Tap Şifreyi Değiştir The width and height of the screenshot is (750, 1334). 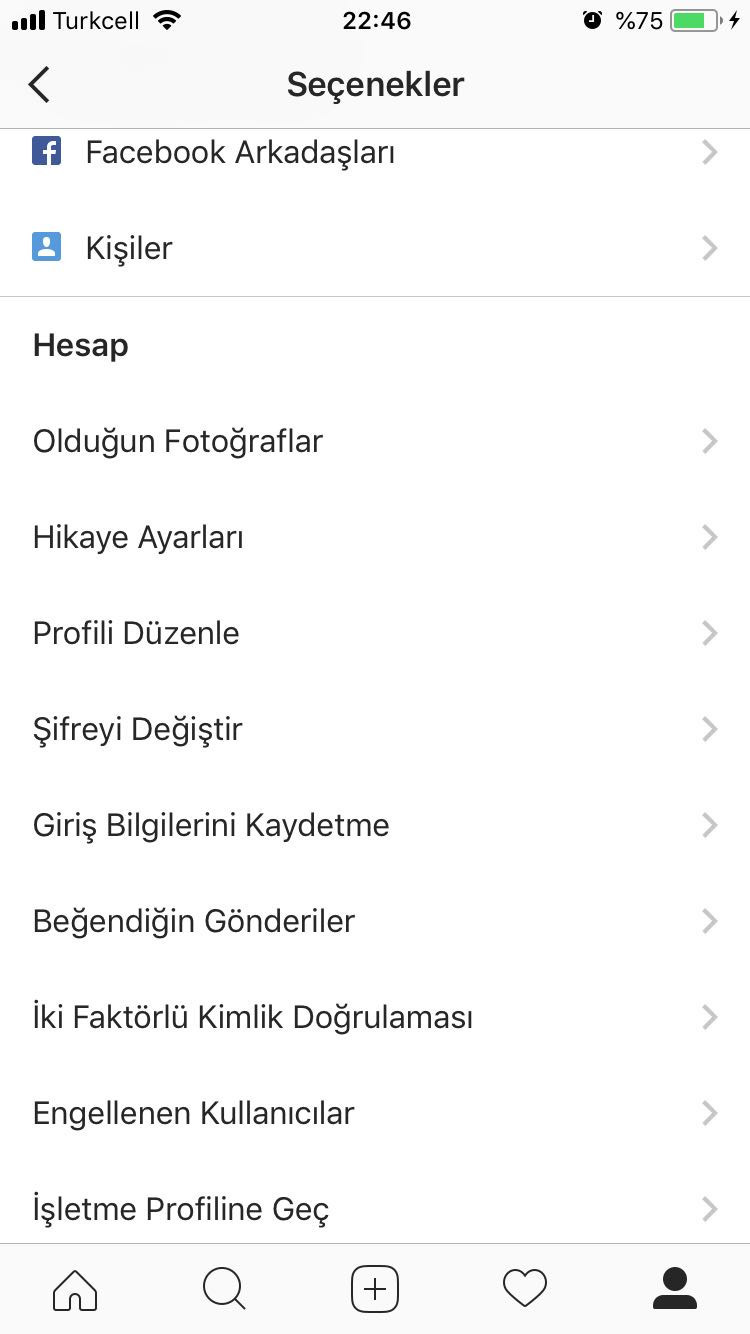(x=375, y=729)
